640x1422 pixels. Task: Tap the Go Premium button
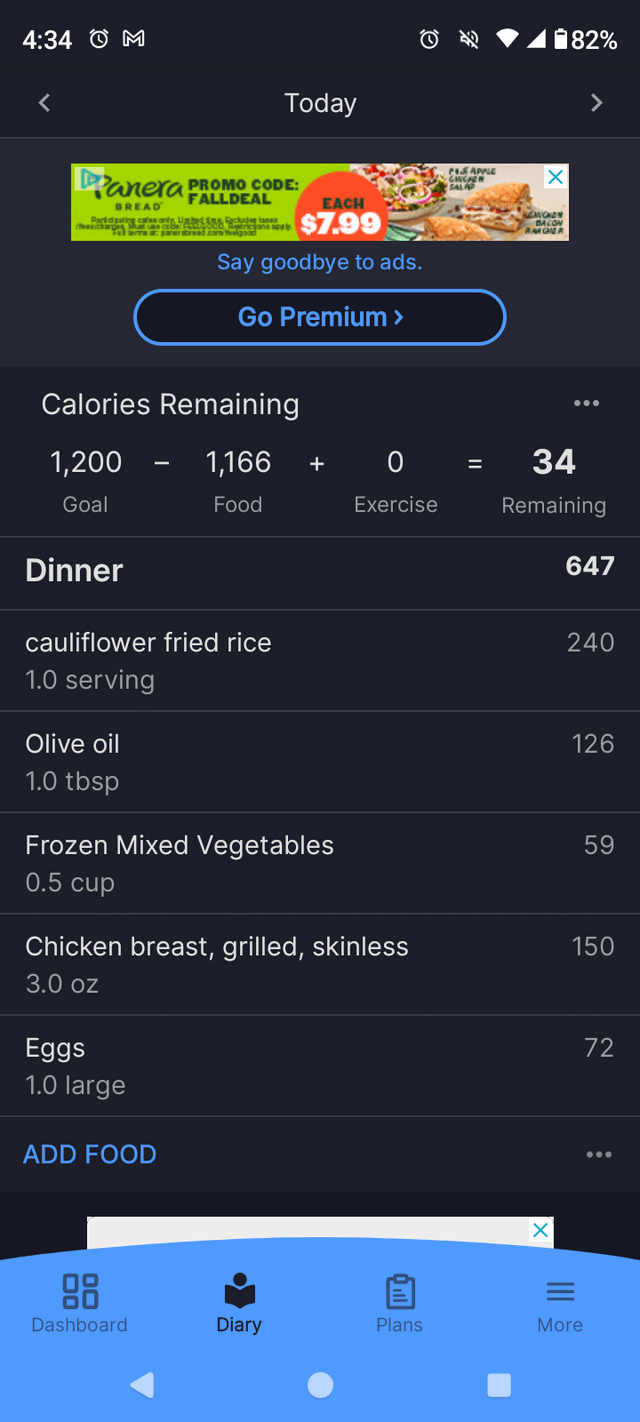coord(320,317)
